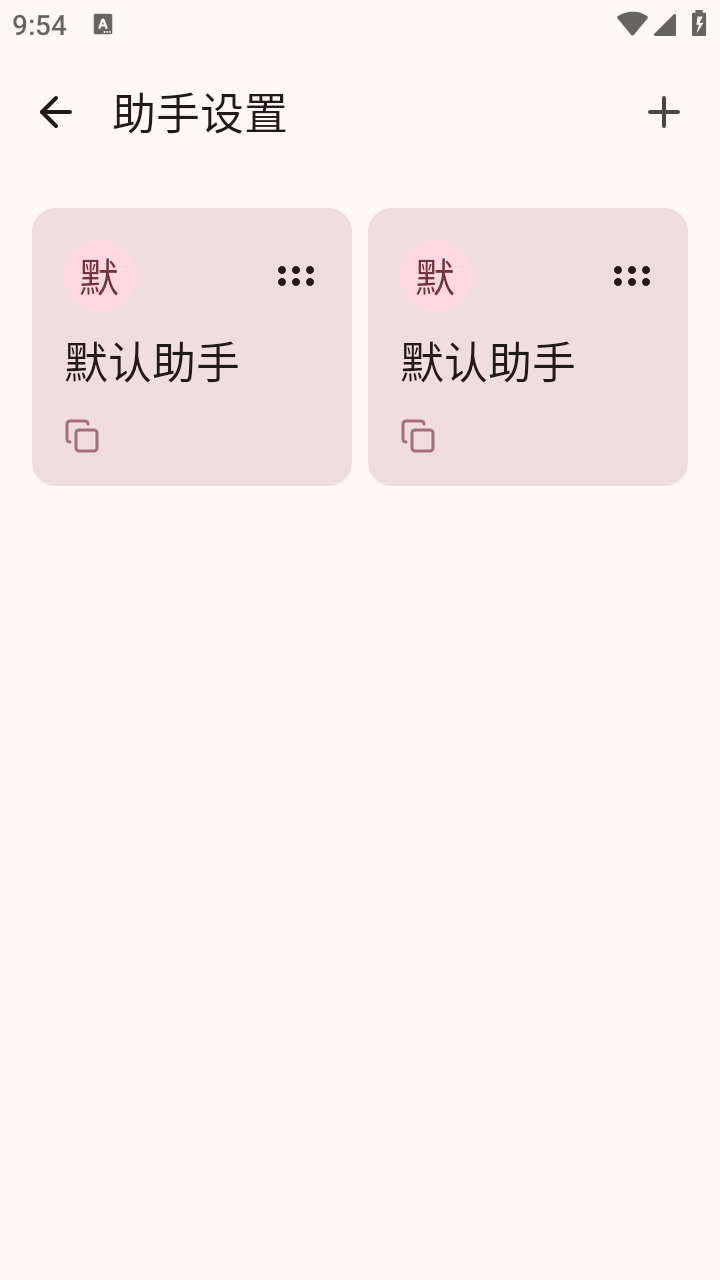This screenshot has height=1280, width=720.
Task: Tap the 默认助手 label on the right card
Action: pyautogui.click(x=488, y=362)
